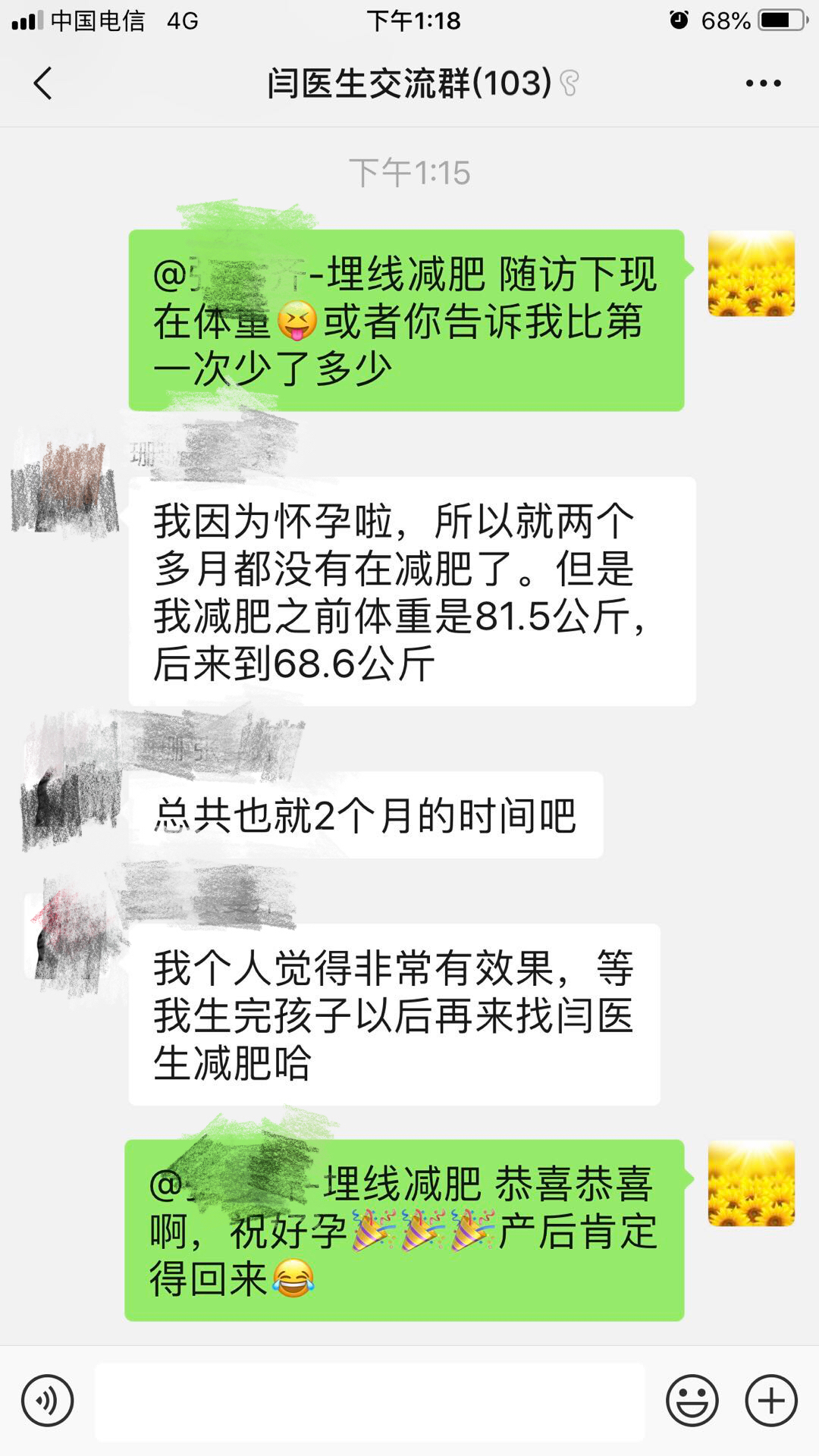Open the plus attachments menu

[x=770, y=1401]
